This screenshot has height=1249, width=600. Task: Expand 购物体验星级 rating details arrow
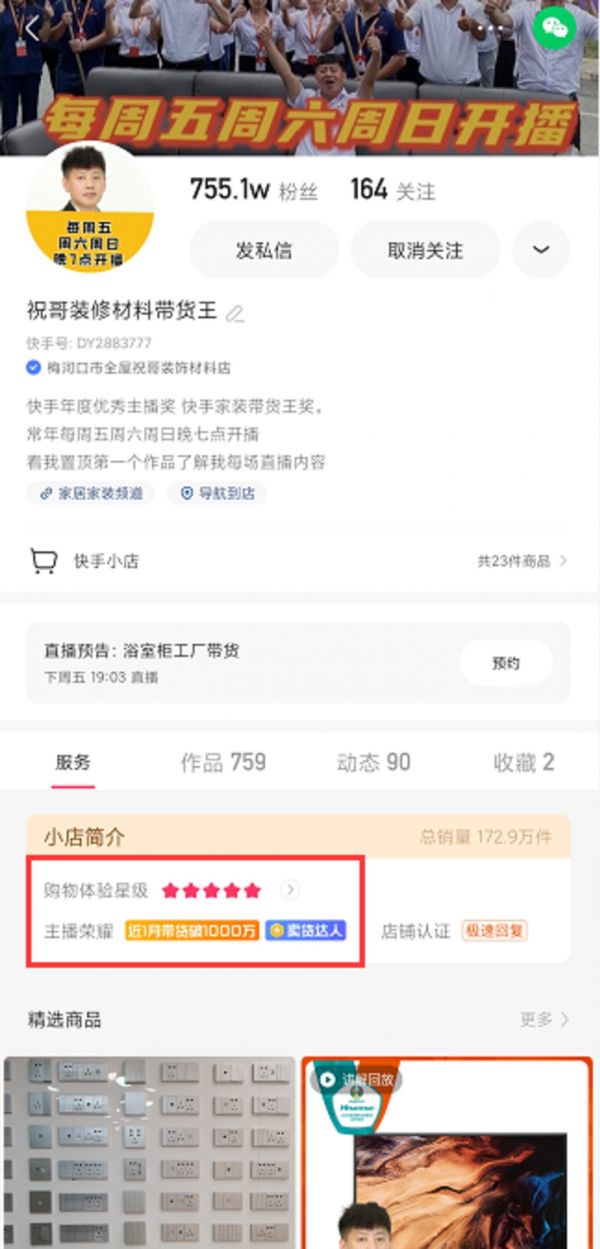290,889
